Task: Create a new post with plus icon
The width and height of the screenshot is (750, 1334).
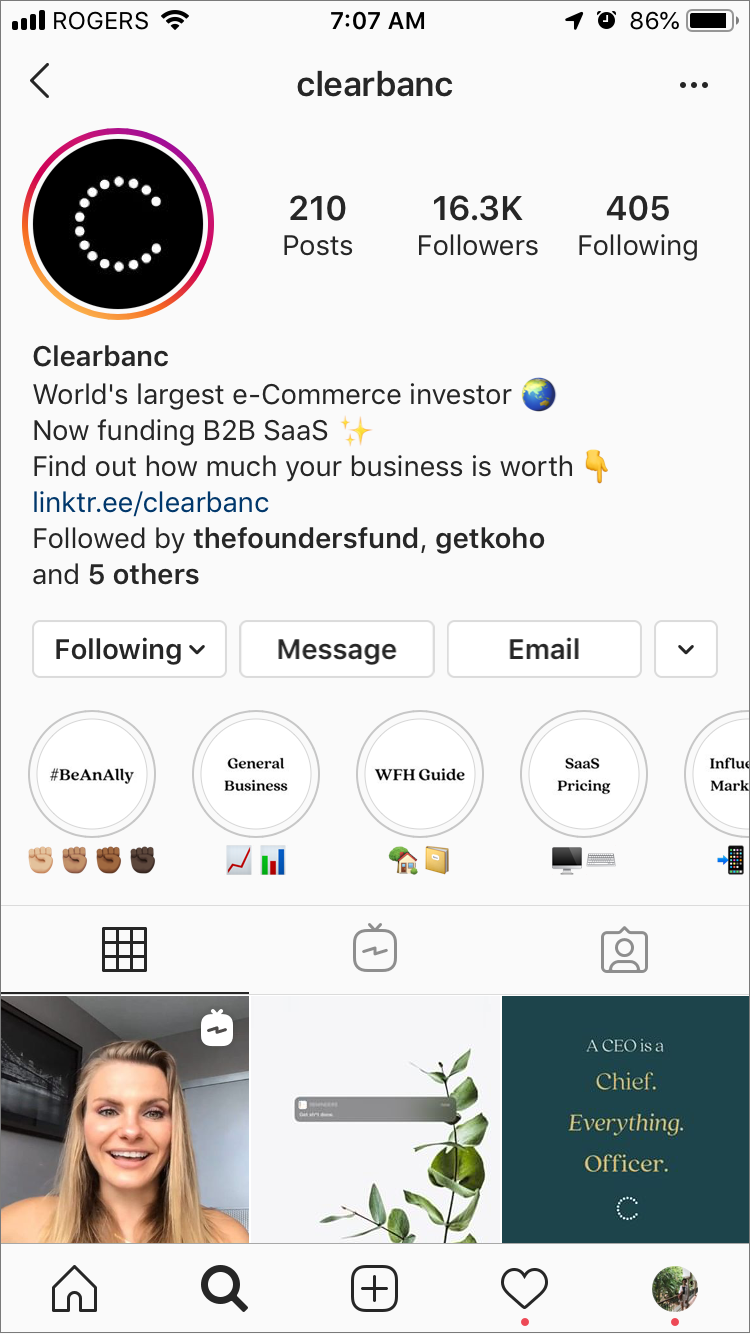Action: 375,1290
